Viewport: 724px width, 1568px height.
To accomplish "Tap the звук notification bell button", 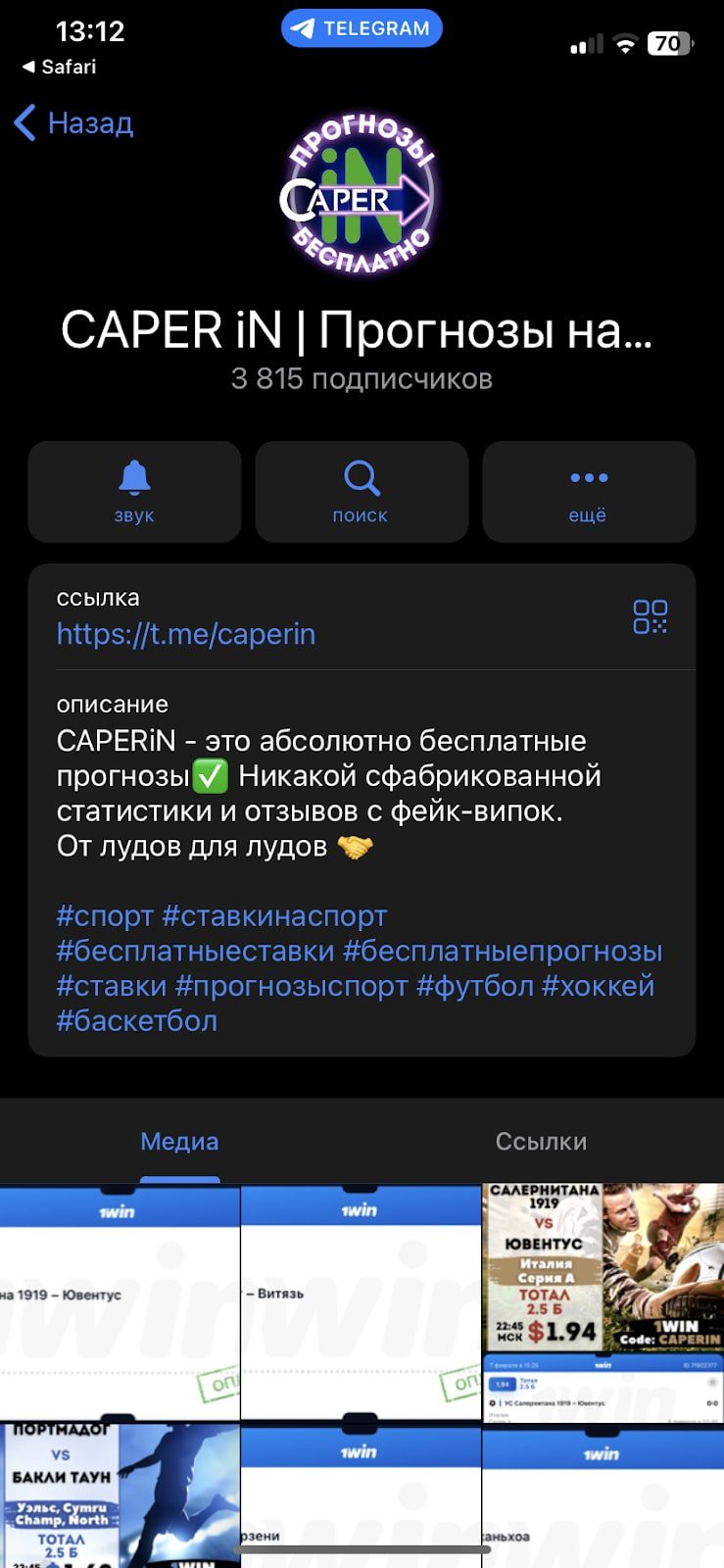I will pos(134,491).
